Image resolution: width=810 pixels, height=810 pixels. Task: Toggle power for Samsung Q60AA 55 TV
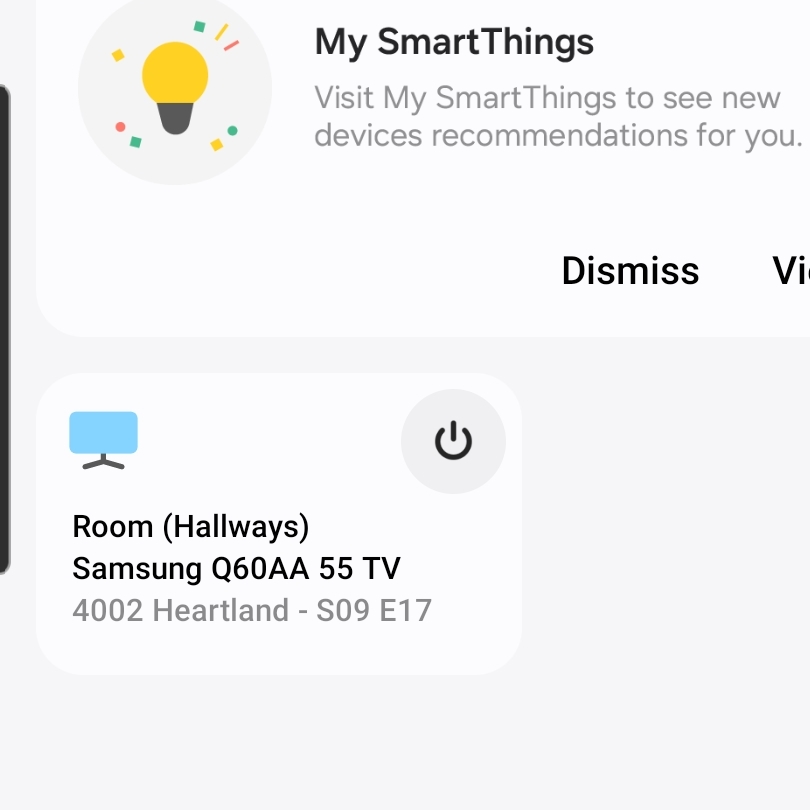coord(453,441)
